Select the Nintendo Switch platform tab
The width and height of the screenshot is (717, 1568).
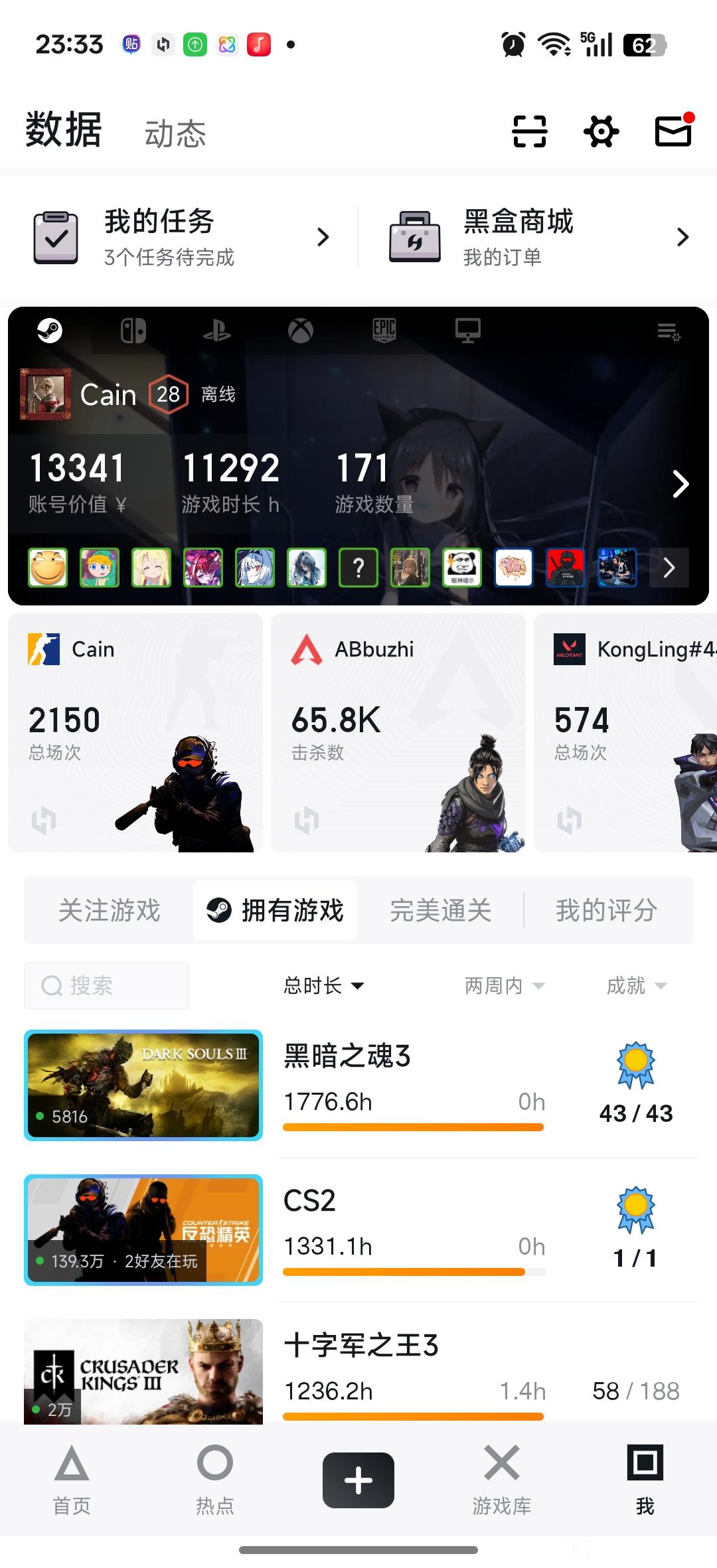coord(133,331)
